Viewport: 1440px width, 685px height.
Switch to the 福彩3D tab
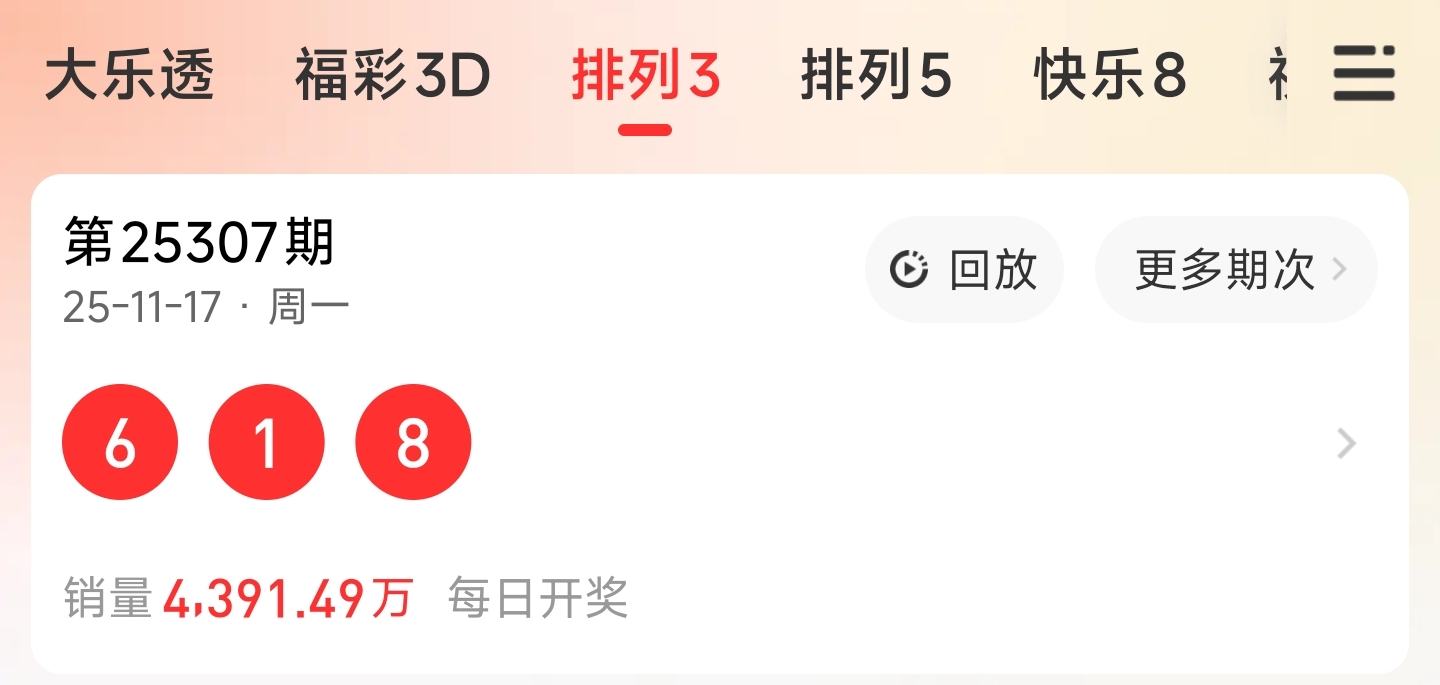[x=392, y=76]
